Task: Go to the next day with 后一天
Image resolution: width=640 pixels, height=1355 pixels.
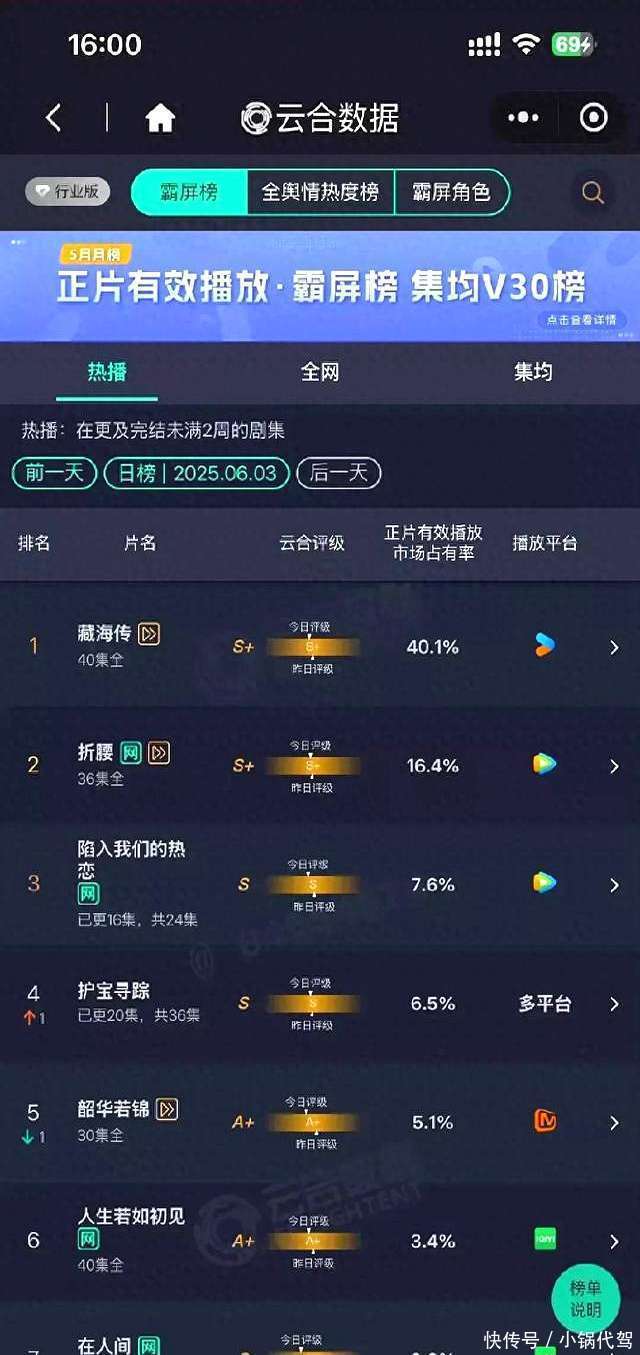Action: [x=338, y=473]
